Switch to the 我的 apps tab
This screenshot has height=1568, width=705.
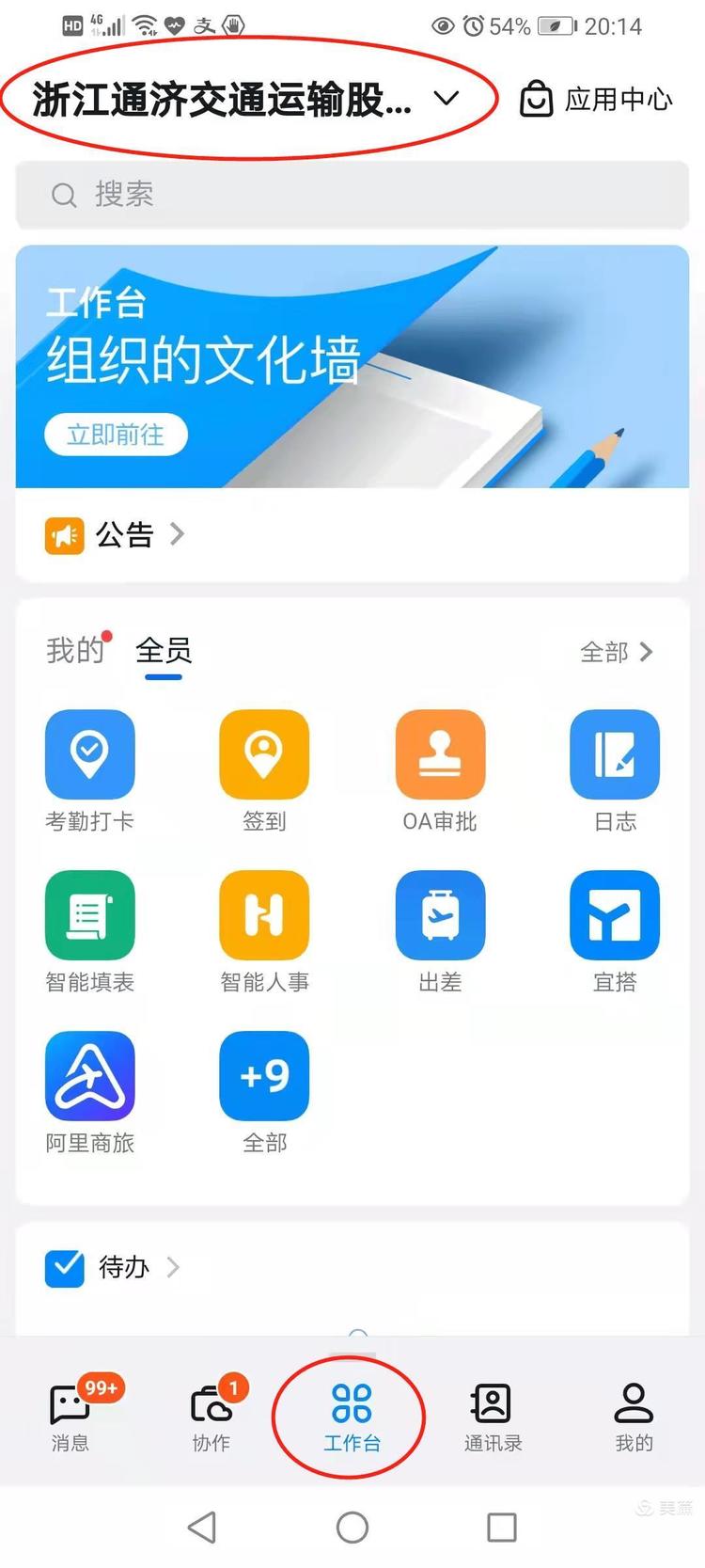pos(75,650)
